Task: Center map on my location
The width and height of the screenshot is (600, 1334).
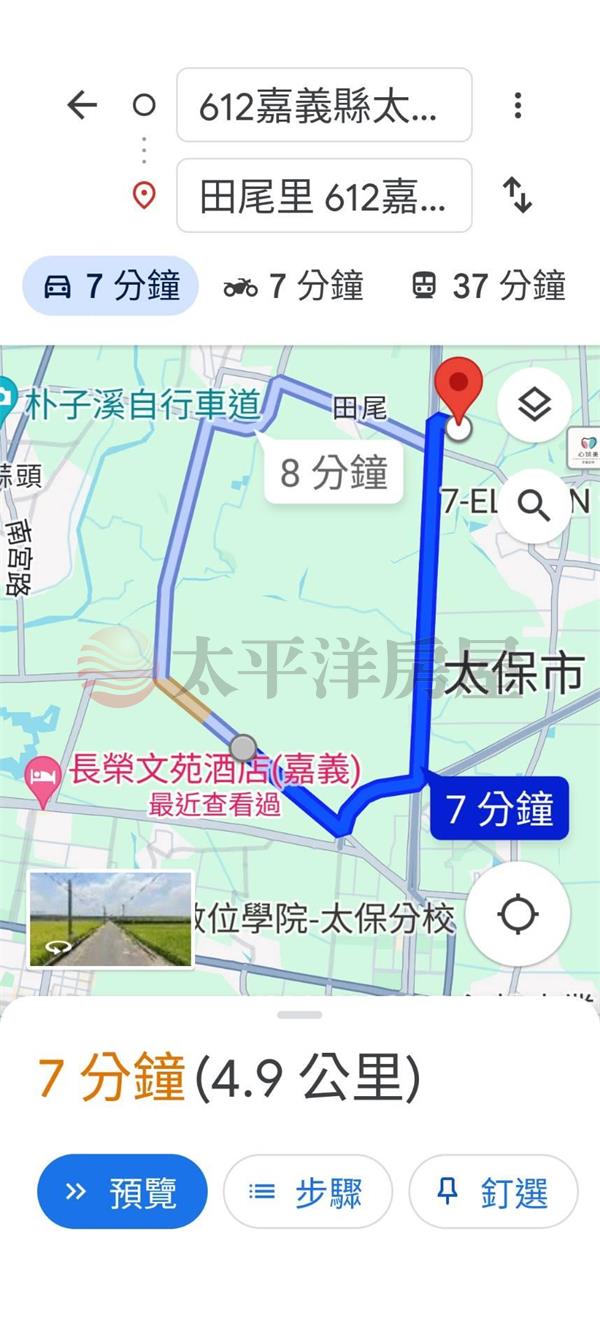Action: (517, 914)
